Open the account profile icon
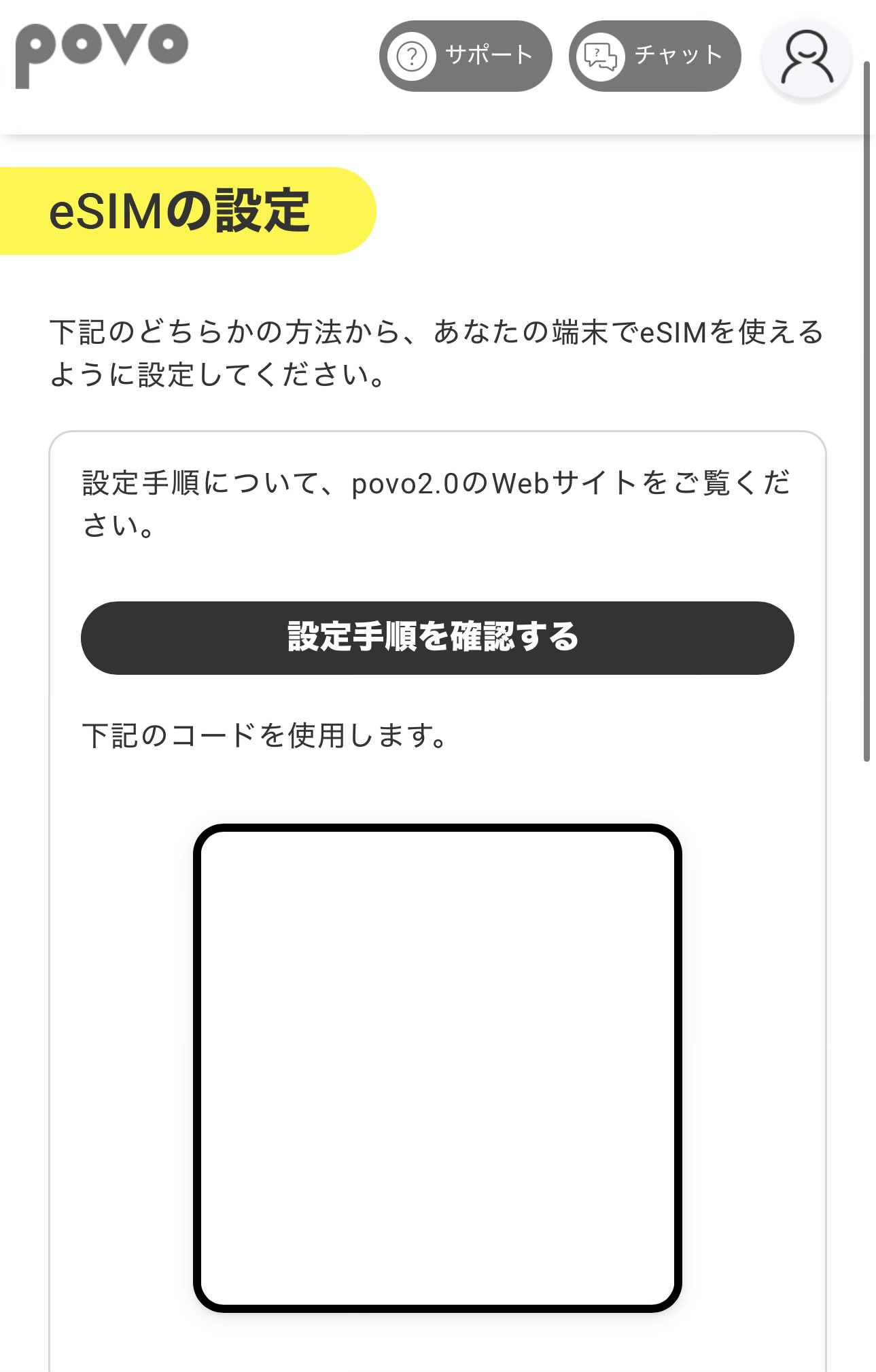The width and height of the screenshot is (876, 1372). point(807,58)
